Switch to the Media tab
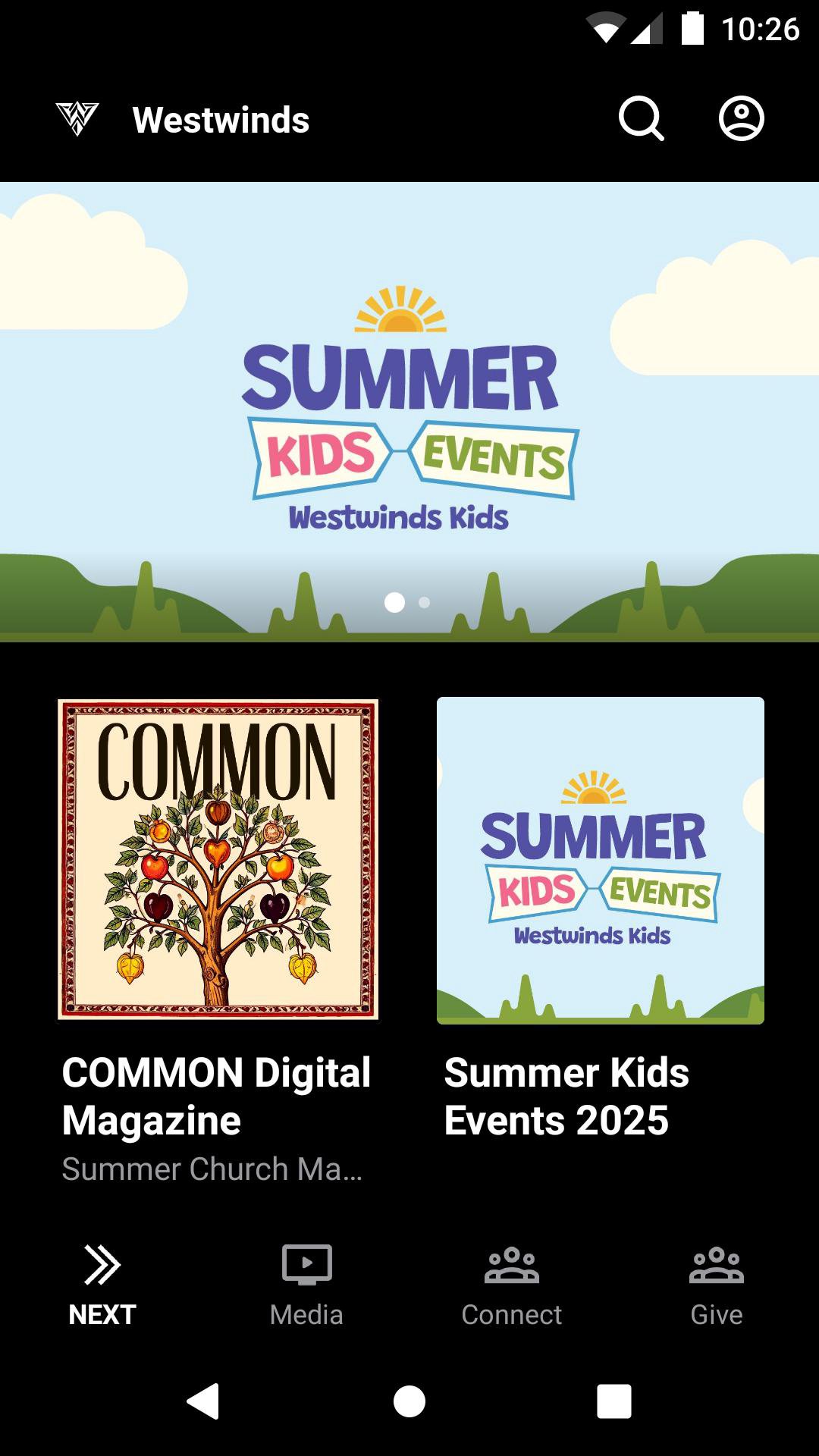This screenshot has width=819, height=1456. click(x=306, y=1285)
